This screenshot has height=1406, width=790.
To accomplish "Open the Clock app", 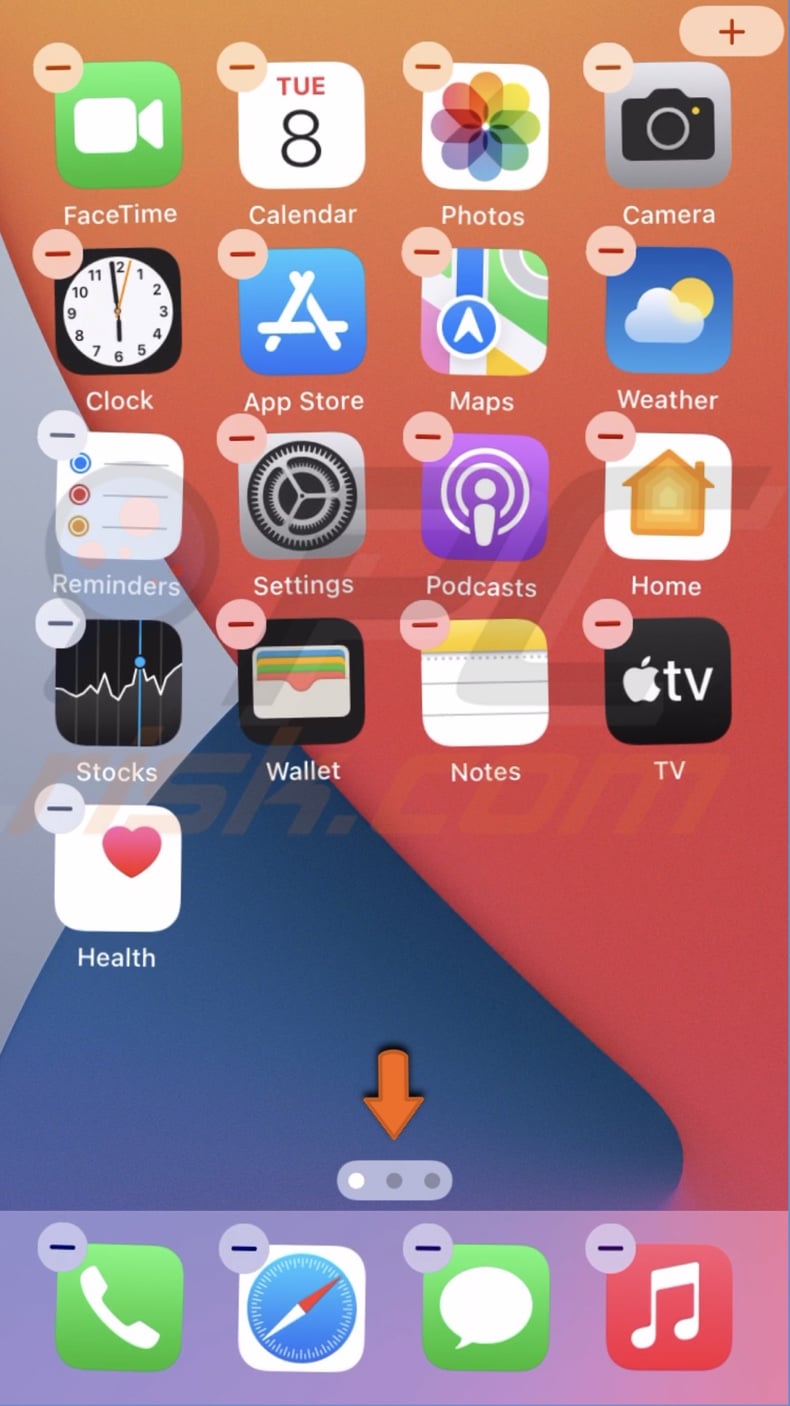I will [118, 311].
